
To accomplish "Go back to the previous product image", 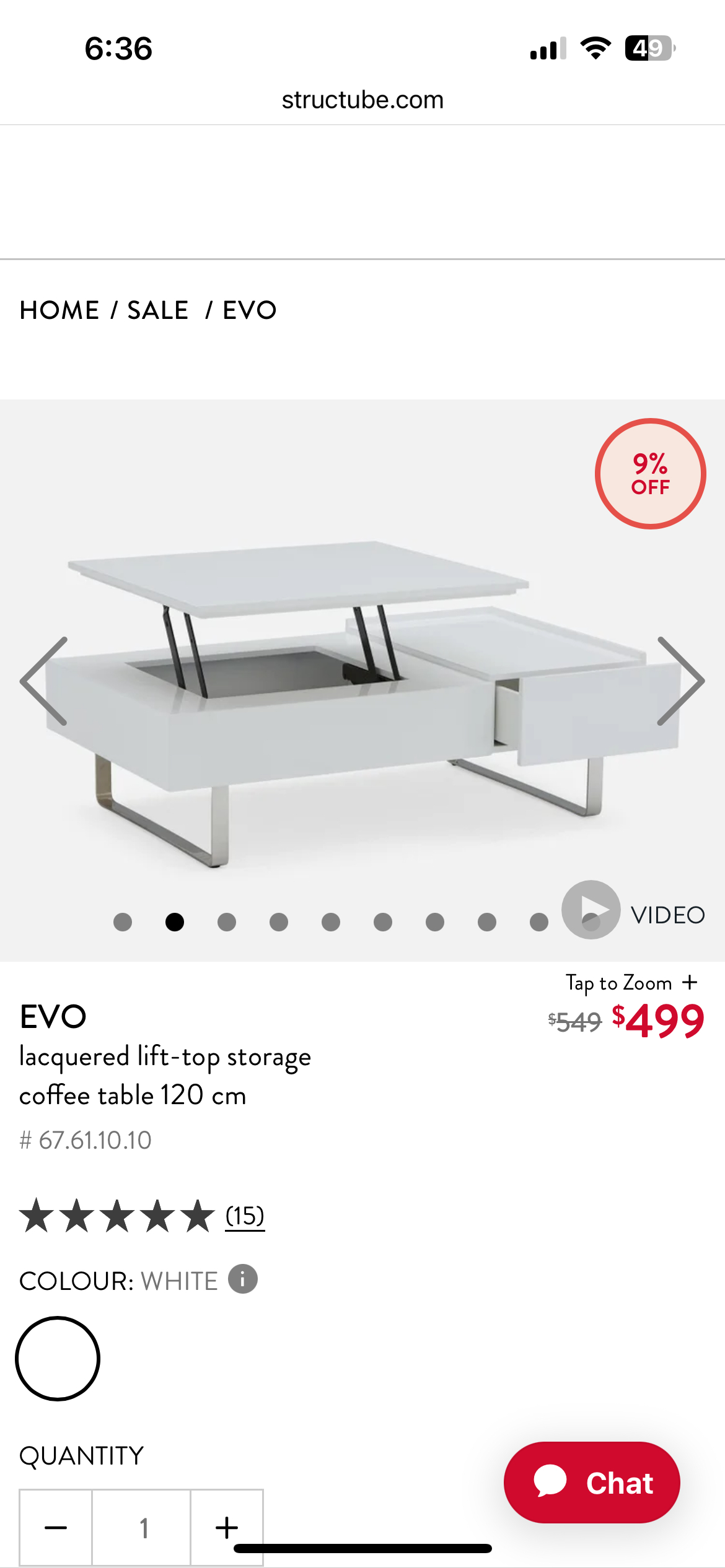I will click(x=44, y=681).
